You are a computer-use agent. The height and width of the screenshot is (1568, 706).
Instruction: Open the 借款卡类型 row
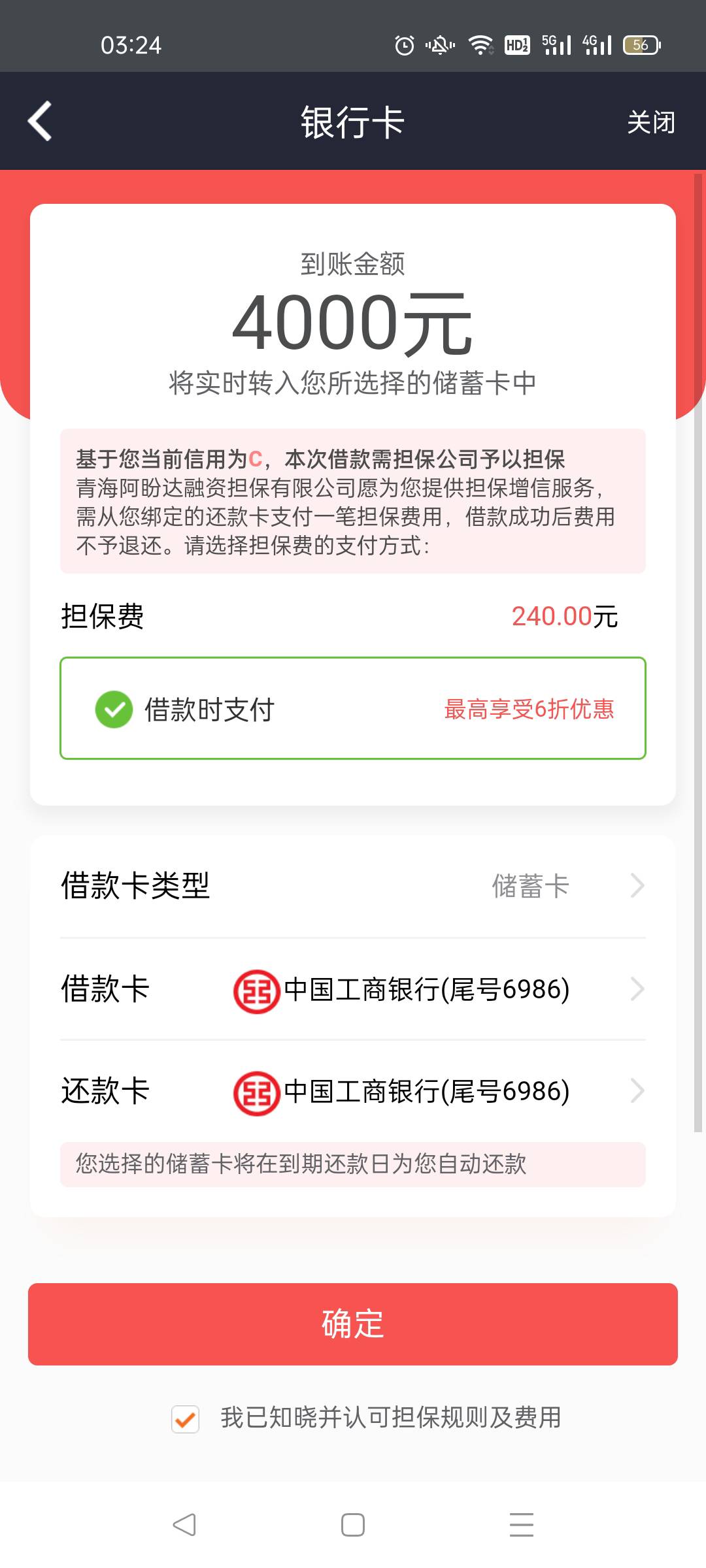tap(353, 886)
